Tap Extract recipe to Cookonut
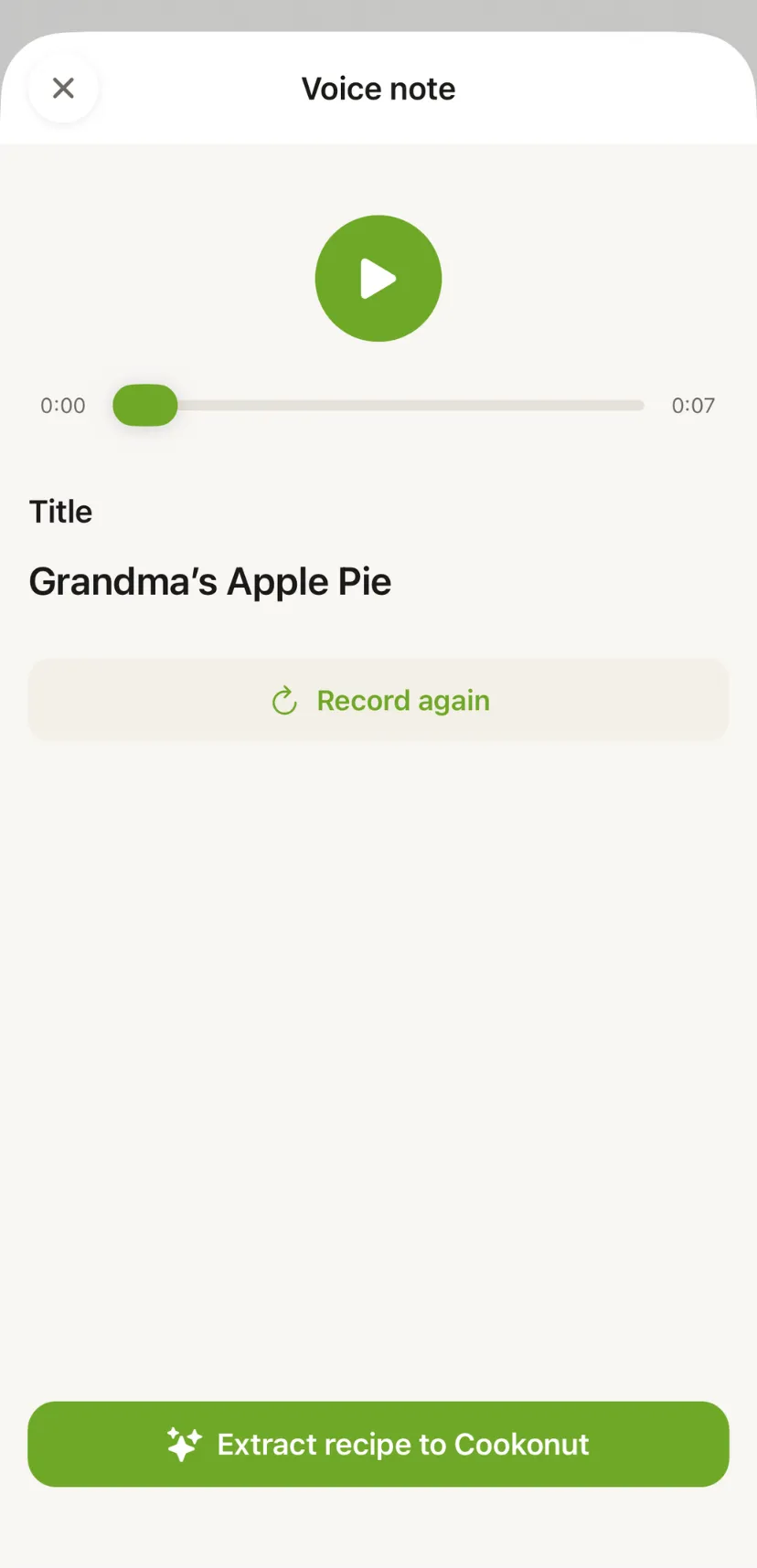The width and height of the screenshot is (757, 1568). click(378, 1444)
